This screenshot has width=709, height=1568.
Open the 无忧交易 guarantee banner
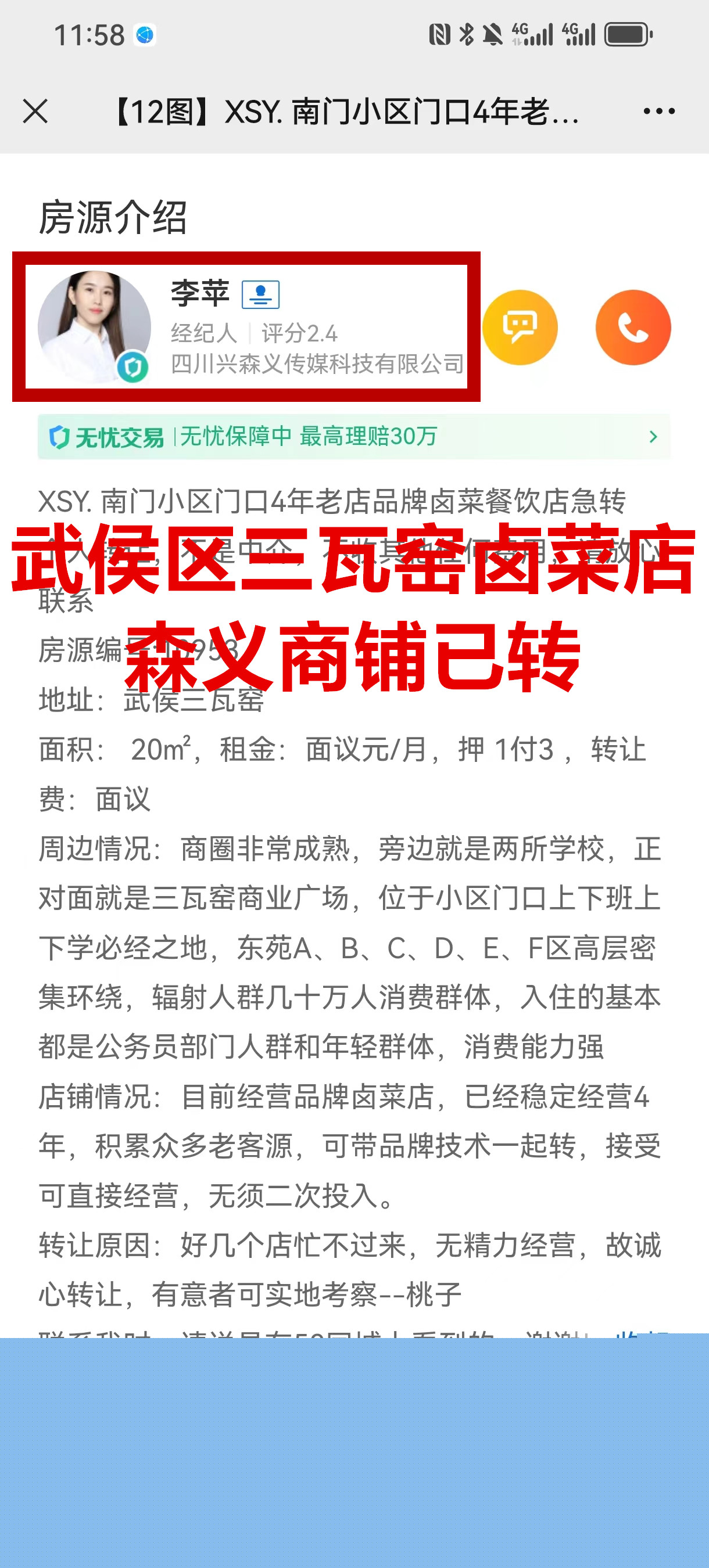[353, 437]
